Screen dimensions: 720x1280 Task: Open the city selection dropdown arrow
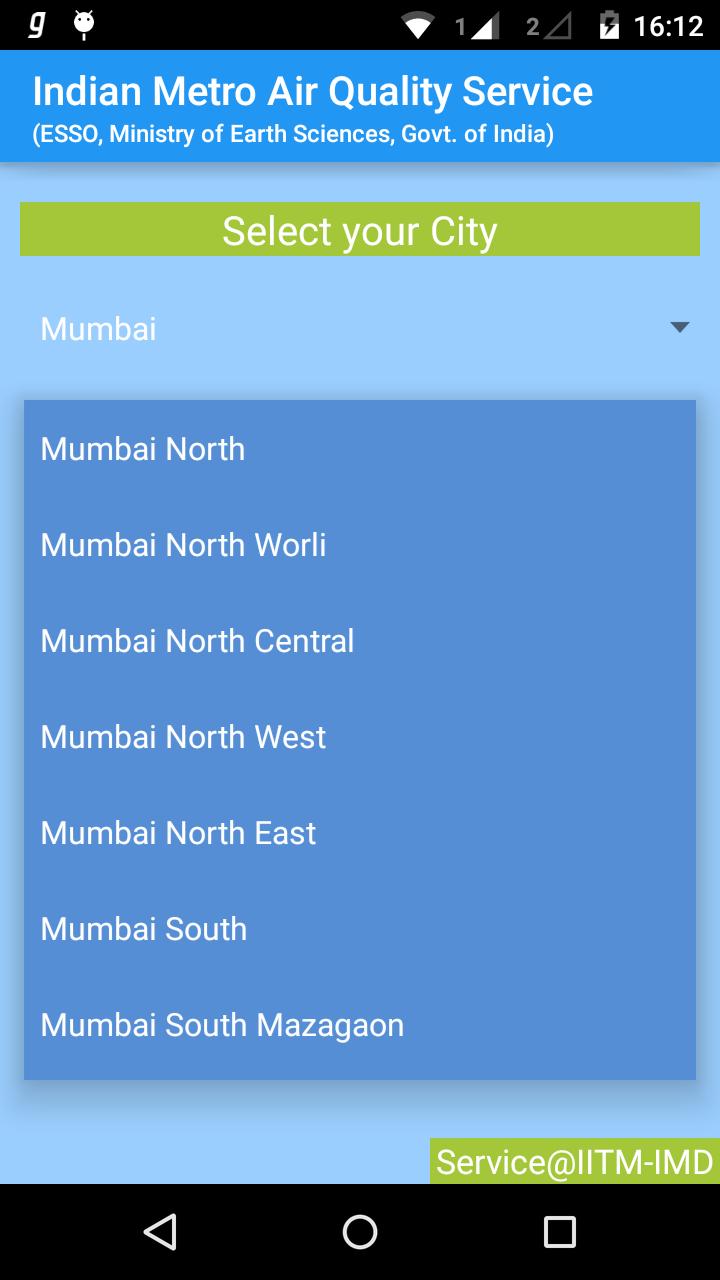(678, 326)
